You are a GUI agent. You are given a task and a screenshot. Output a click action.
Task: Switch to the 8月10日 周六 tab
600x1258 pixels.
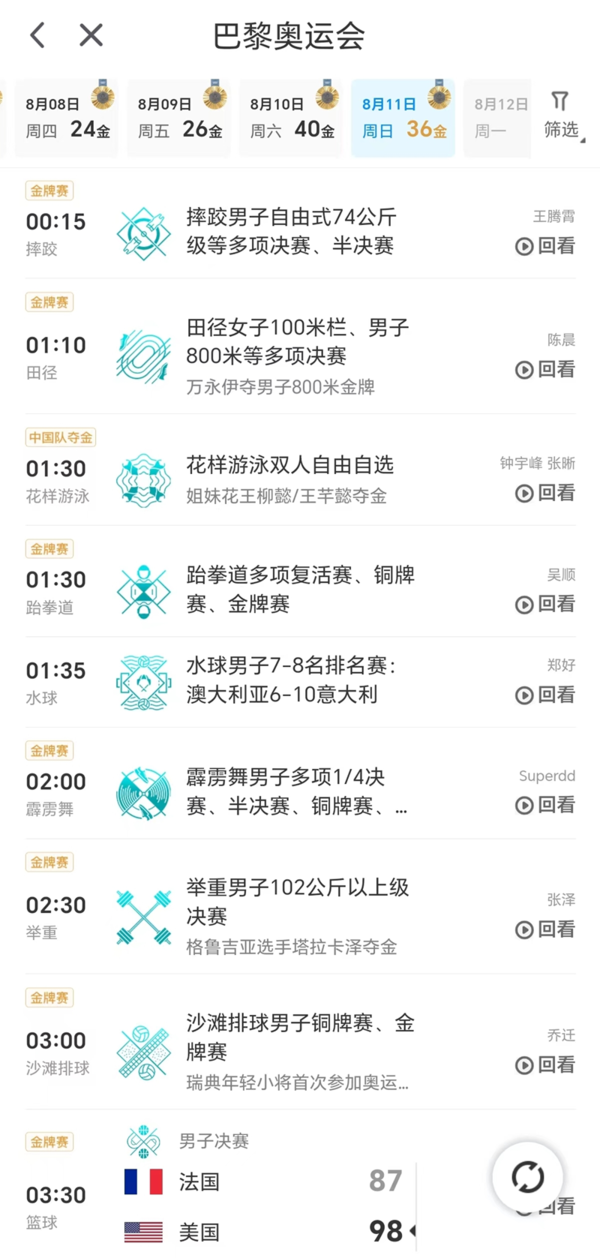(290, 118)
